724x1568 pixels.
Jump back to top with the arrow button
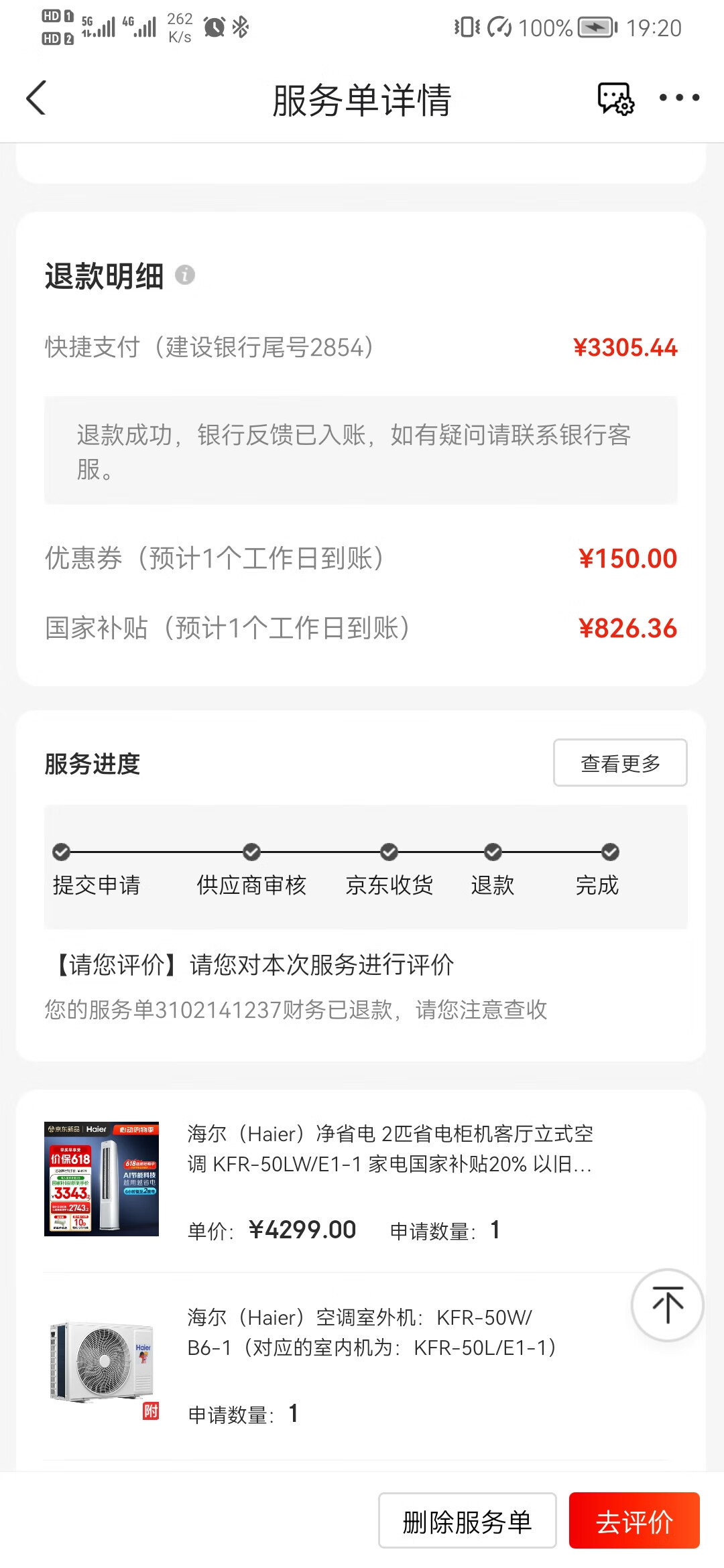(667, 1305)
